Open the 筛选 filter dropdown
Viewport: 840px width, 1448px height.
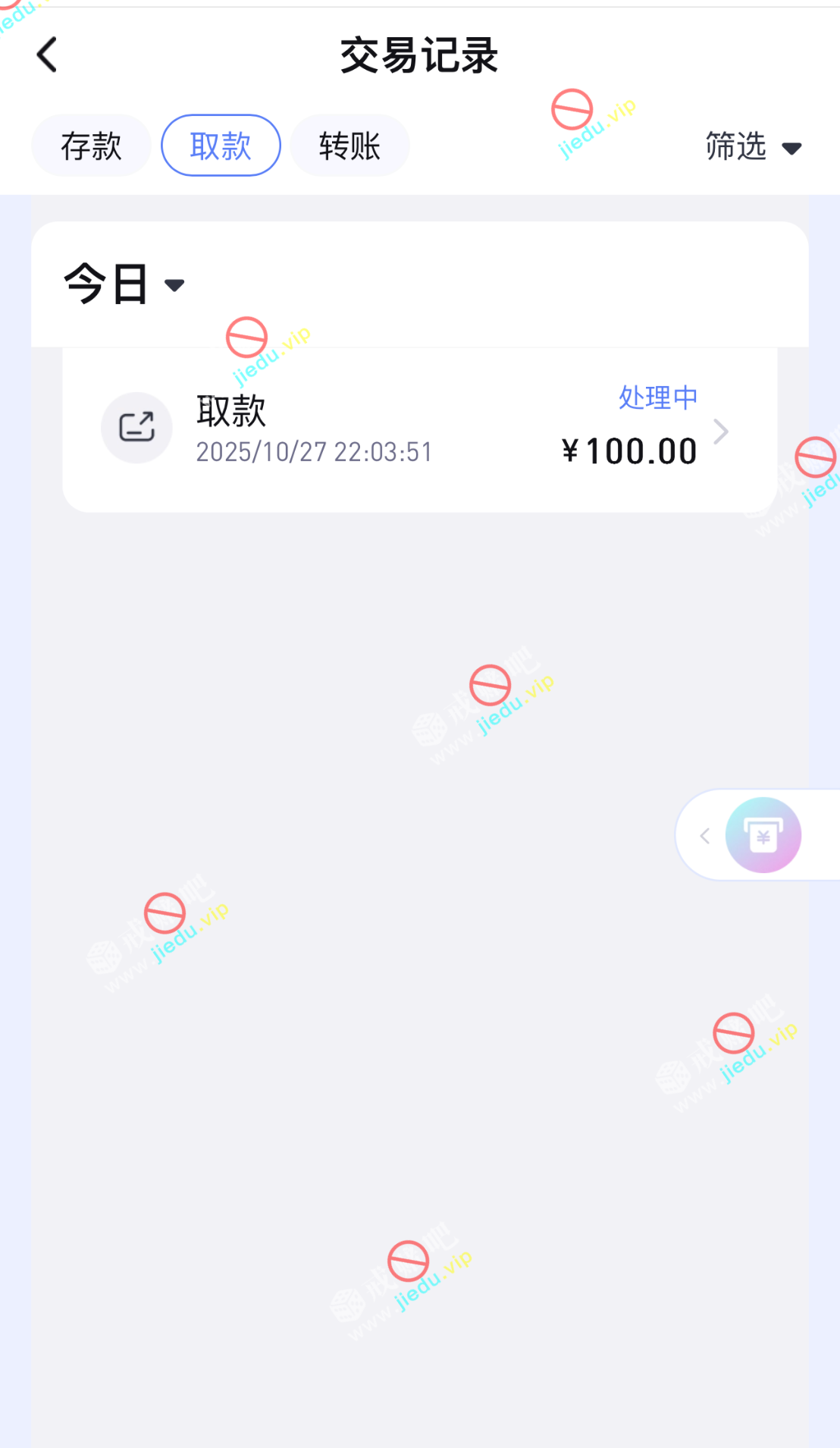pyautogui.click(x=752, y=146)
